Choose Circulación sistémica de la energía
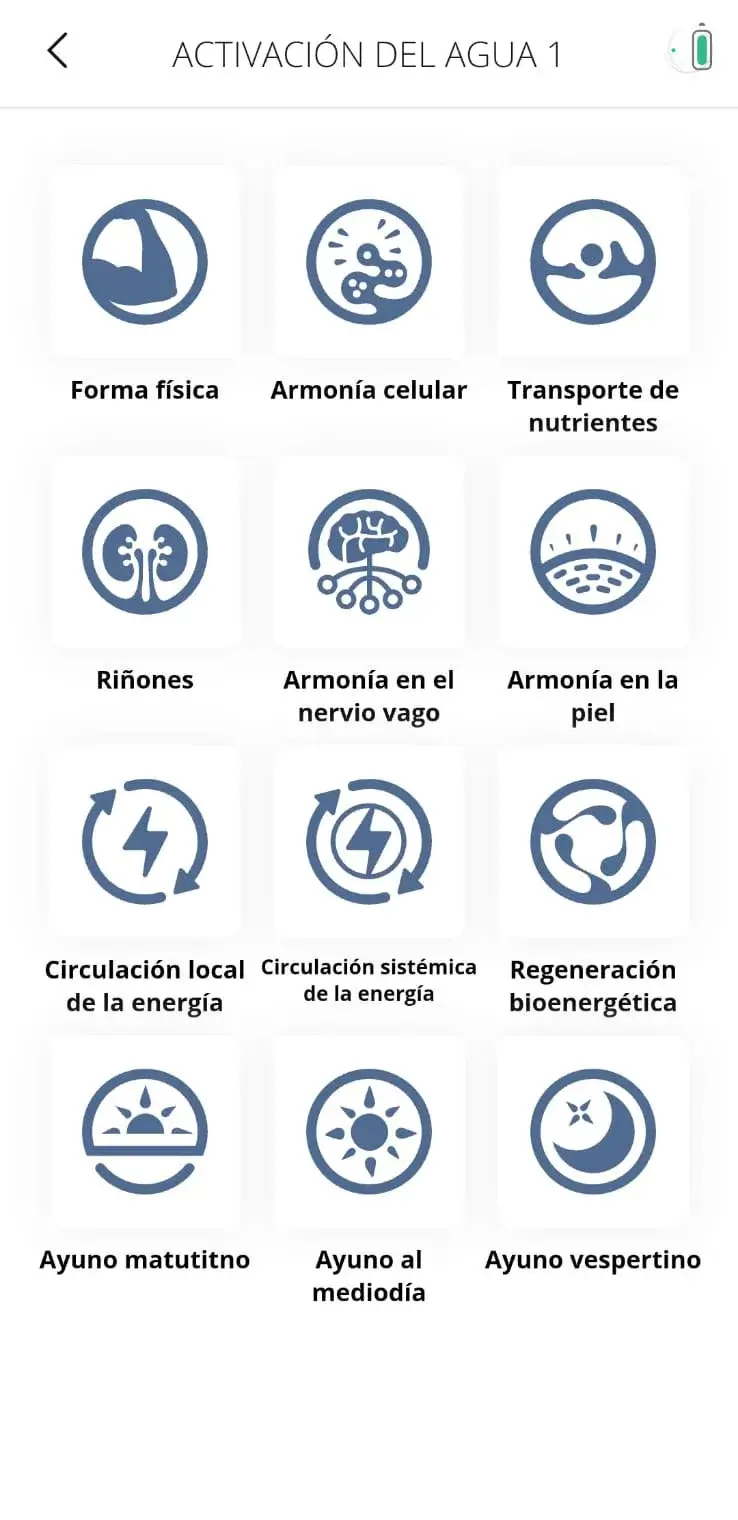Screen dimensions: 738x1520 (369, 842)
